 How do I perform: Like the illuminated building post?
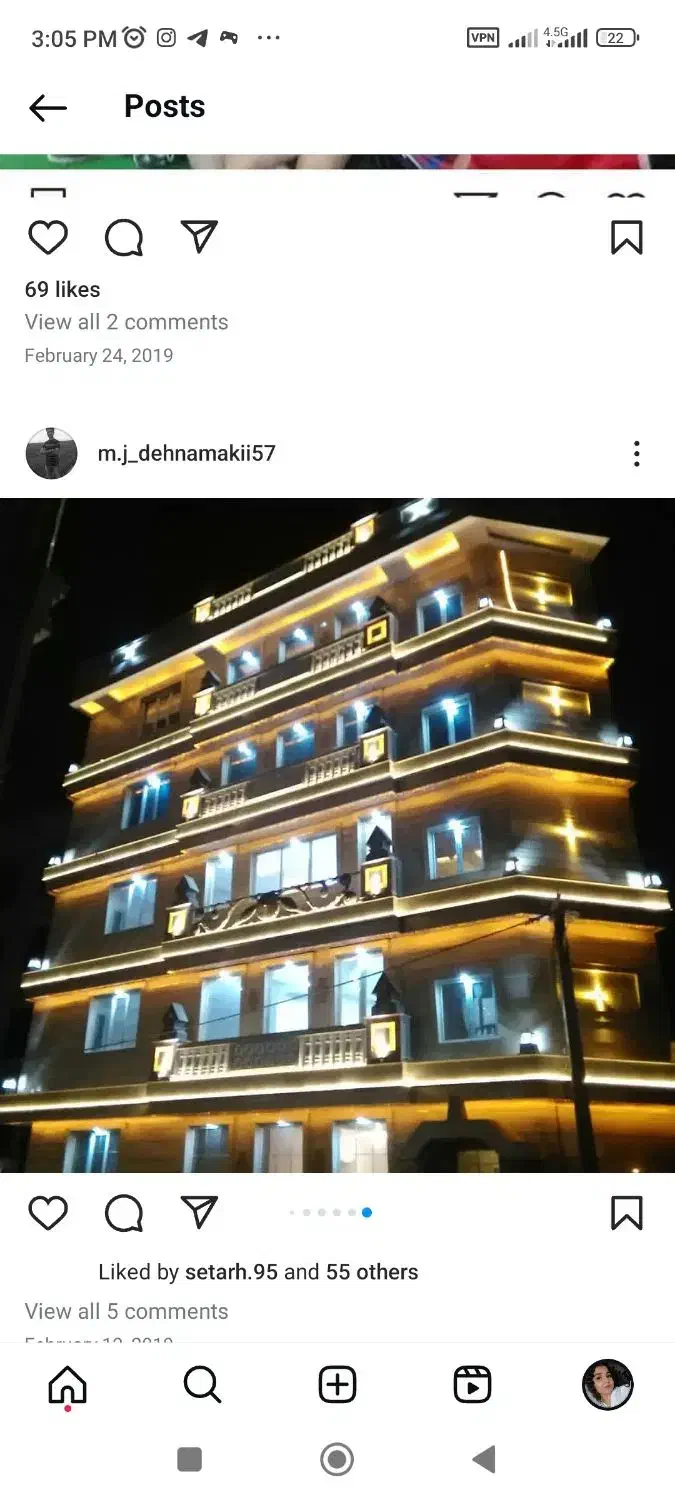(48, 1213)
